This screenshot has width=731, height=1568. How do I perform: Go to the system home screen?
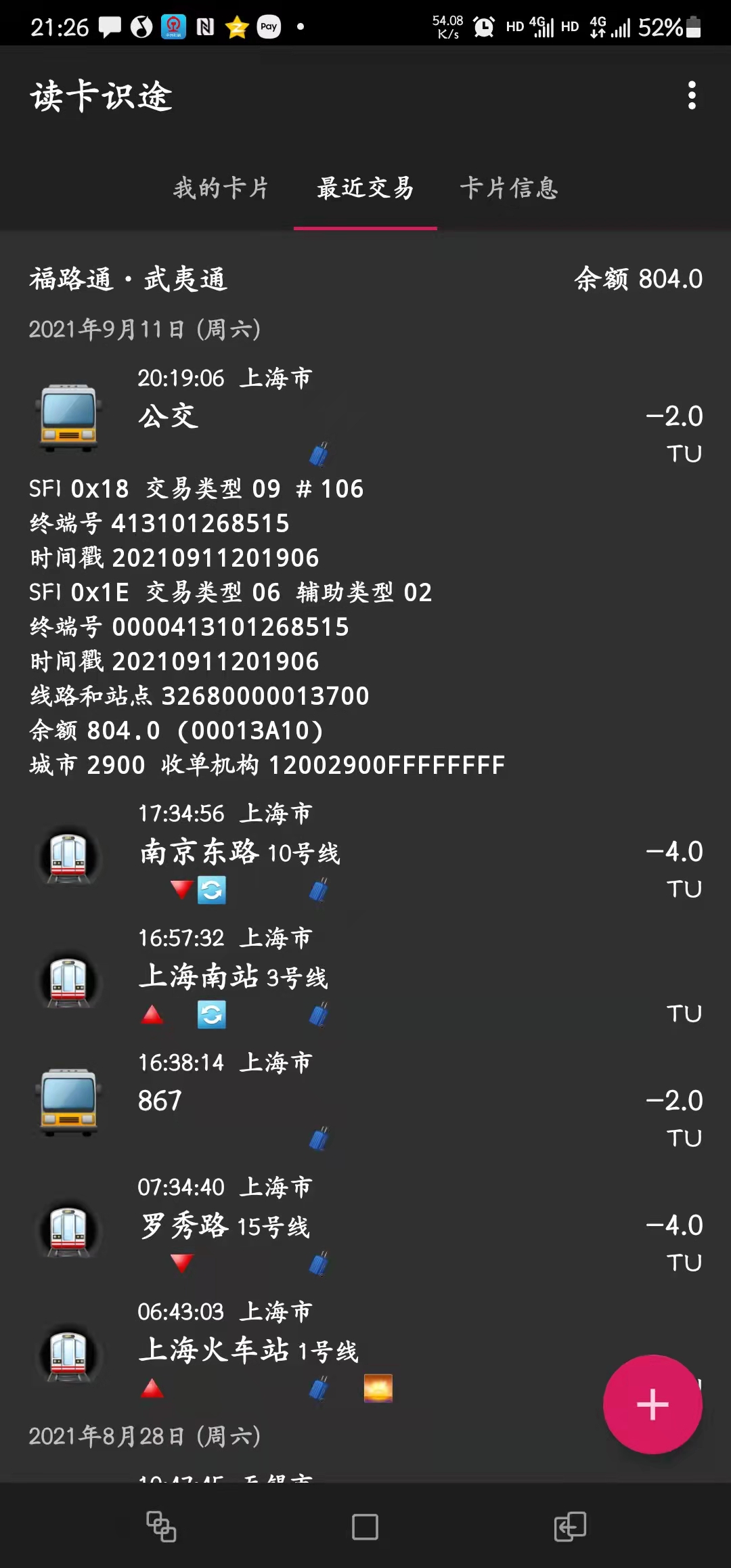(365, 1527)
